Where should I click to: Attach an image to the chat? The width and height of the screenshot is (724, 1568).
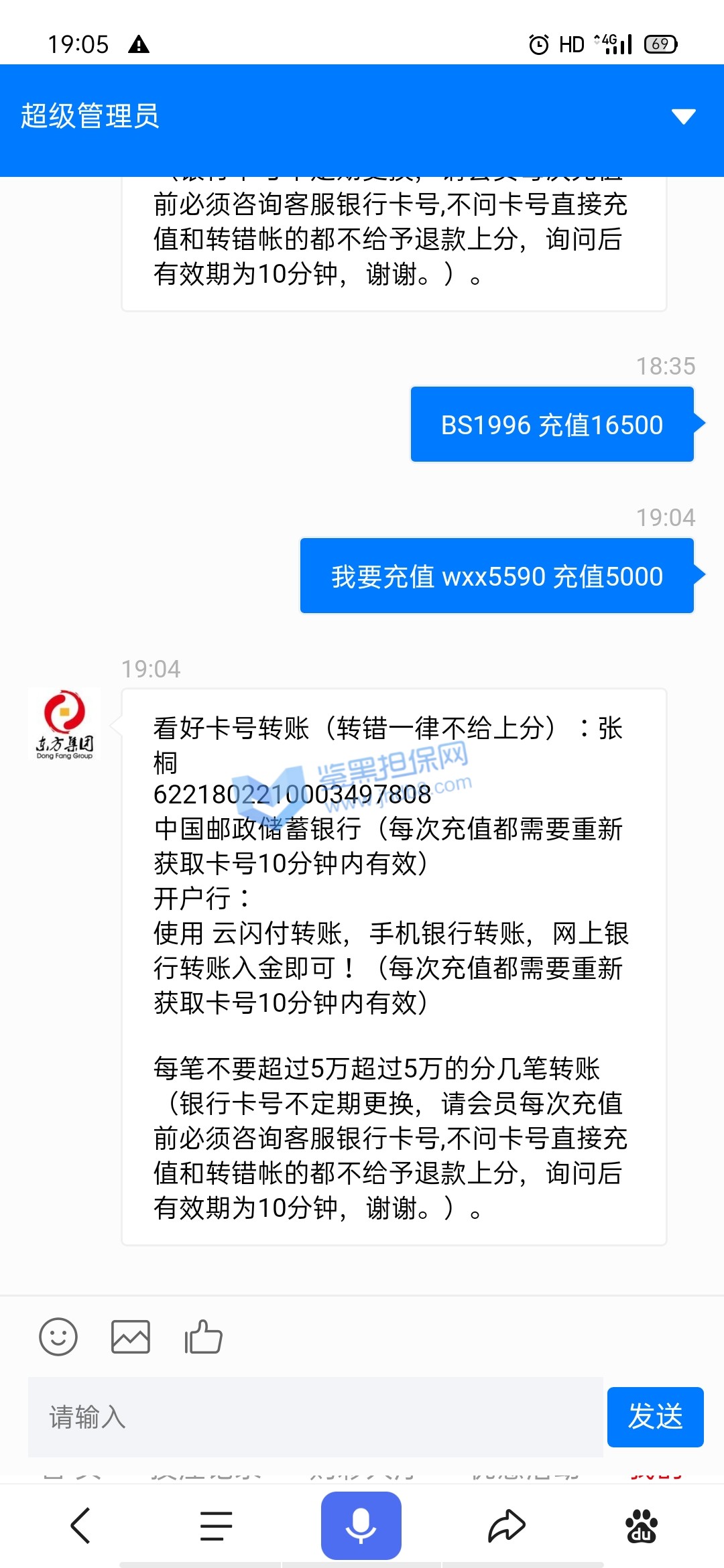coord(130,1337)
